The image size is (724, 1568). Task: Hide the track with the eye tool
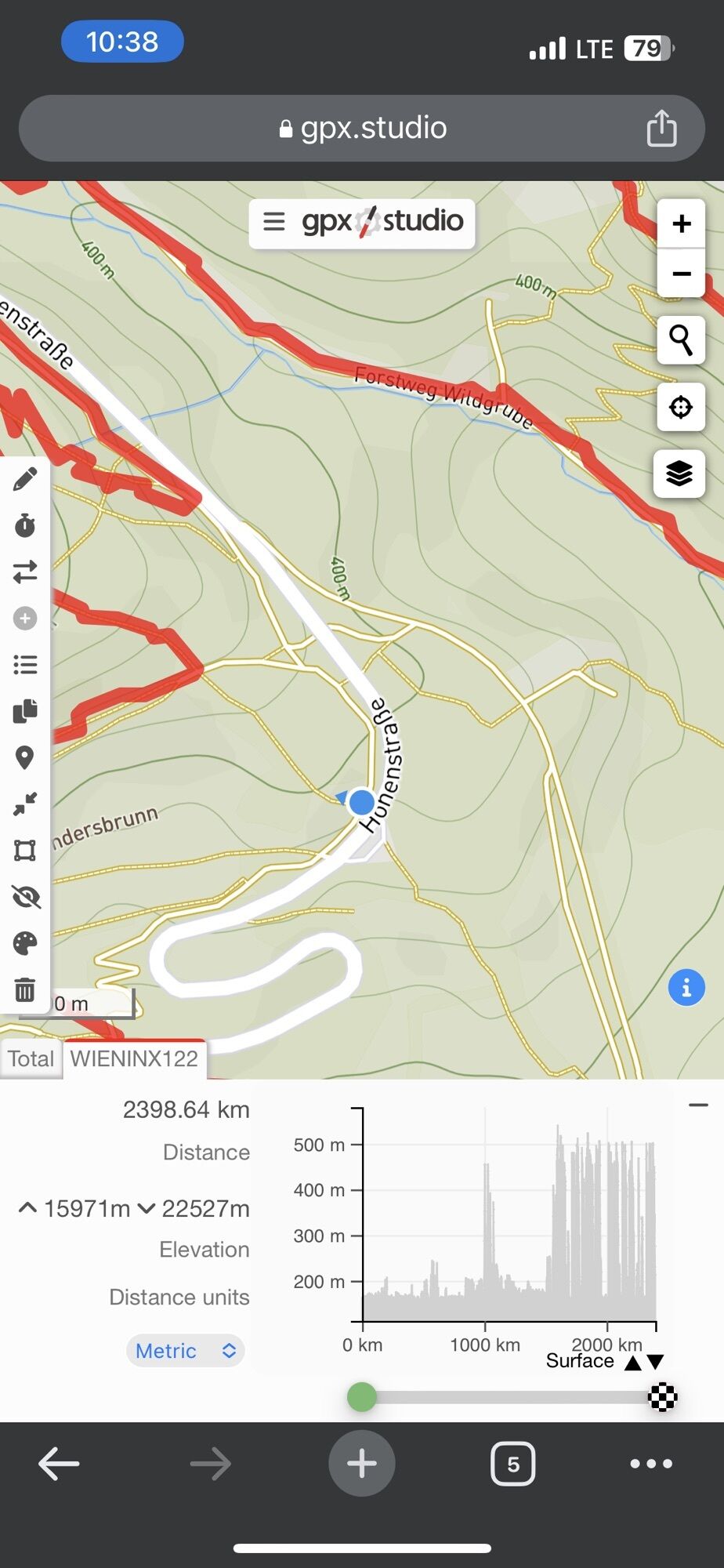pos(25,897)
